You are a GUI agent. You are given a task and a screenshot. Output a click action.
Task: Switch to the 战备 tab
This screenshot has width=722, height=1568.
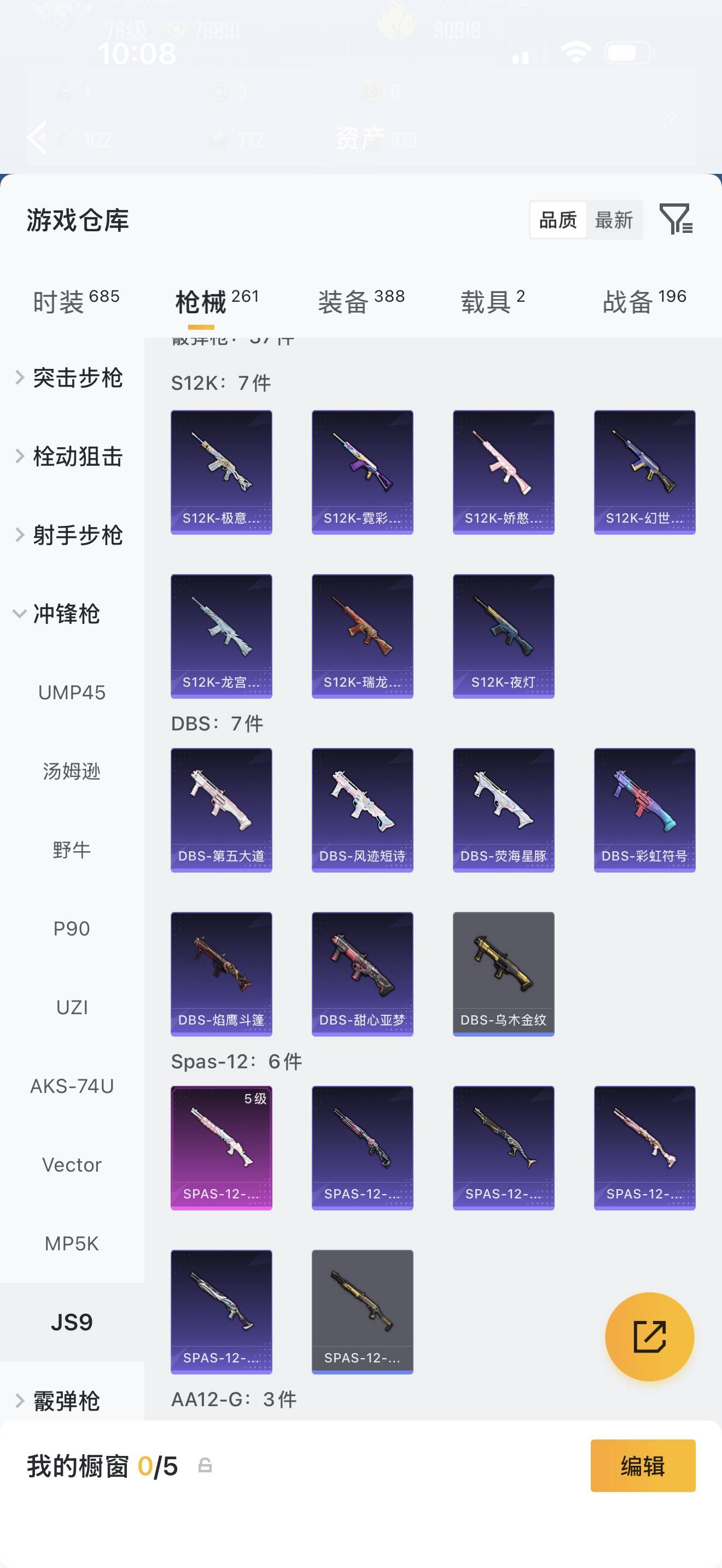(x=644, y=301)
